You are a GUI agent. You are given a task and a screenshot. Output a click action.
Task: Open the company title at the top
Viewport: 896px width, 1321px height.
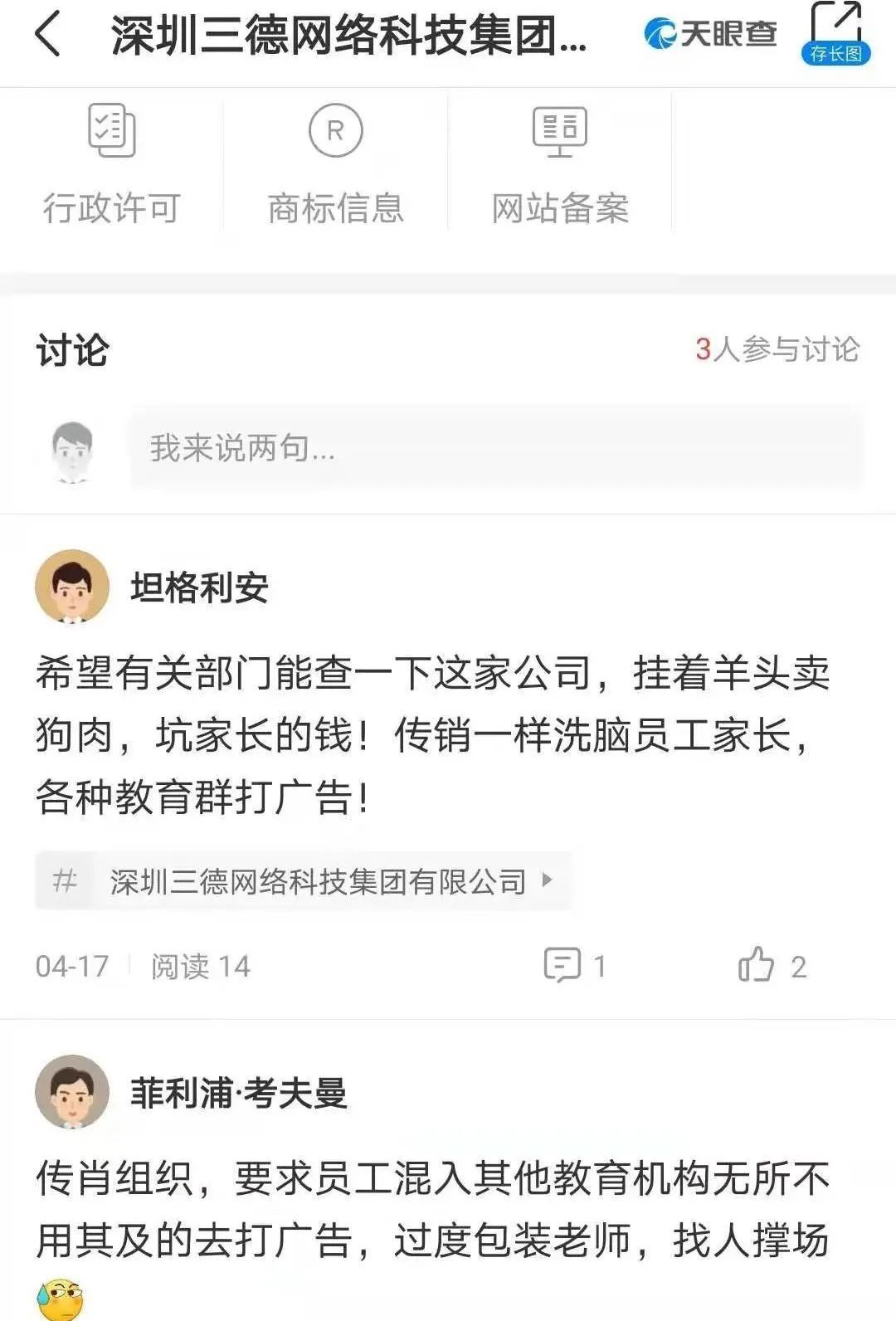point(348,37)
